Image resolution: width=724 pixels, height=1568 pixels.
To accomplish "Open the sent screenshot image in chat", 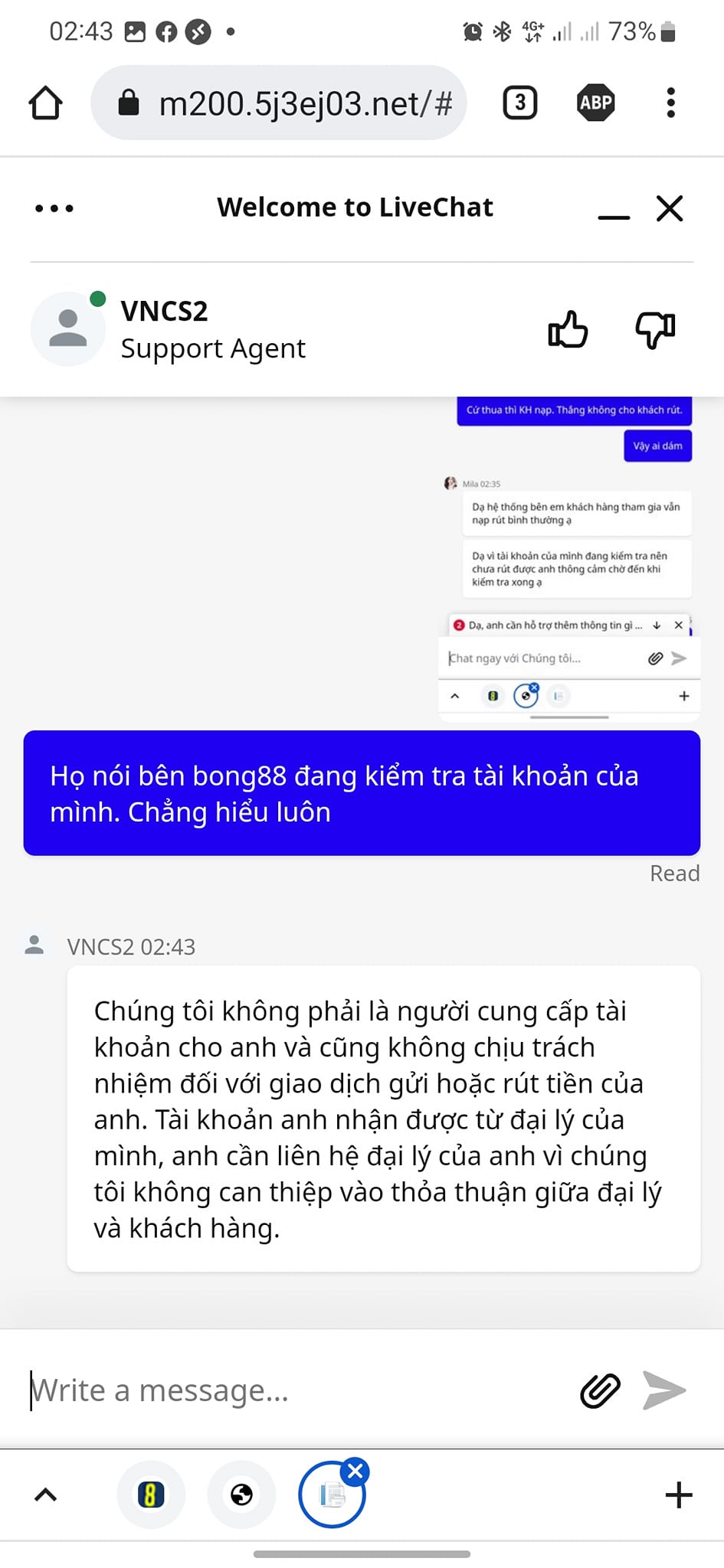I will [x=568, y=559].
